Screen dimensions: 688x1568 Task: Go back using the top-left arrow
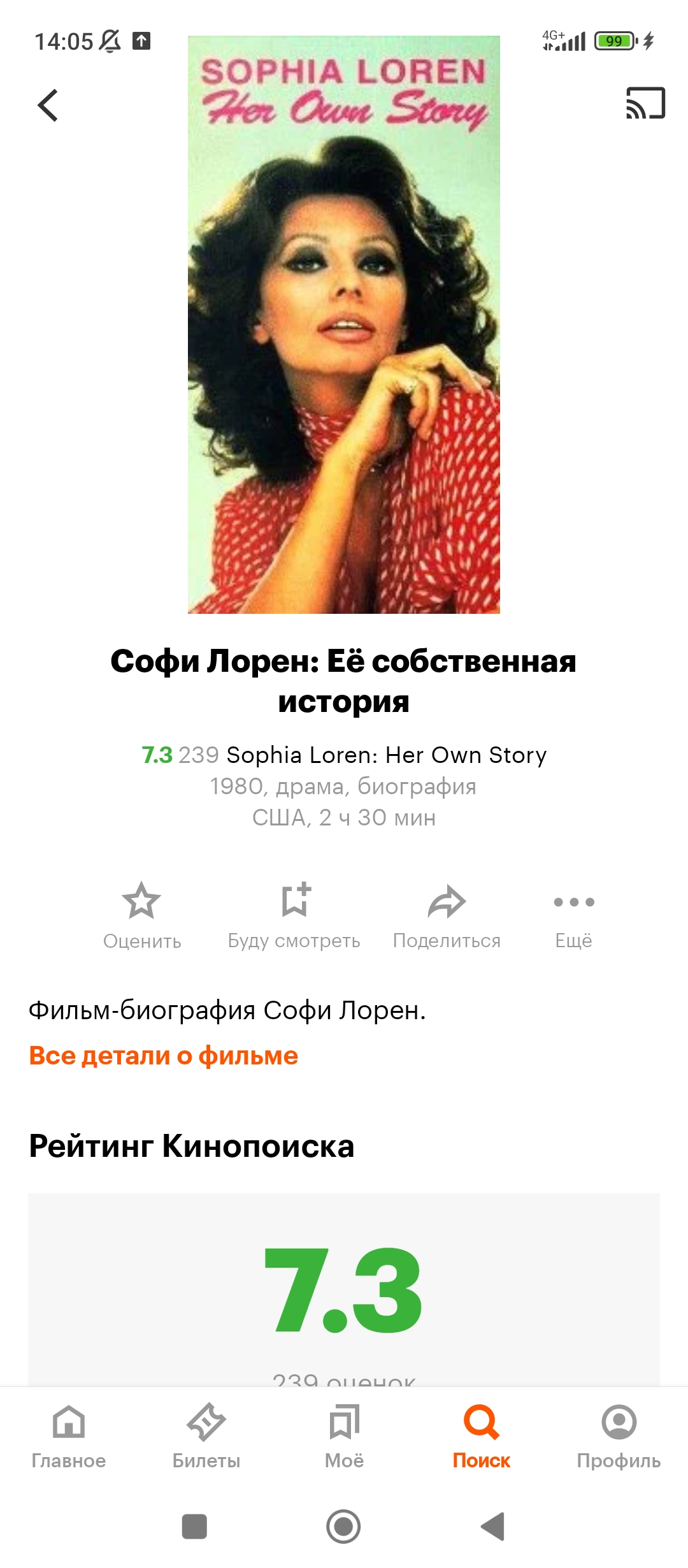pos(48,105)
